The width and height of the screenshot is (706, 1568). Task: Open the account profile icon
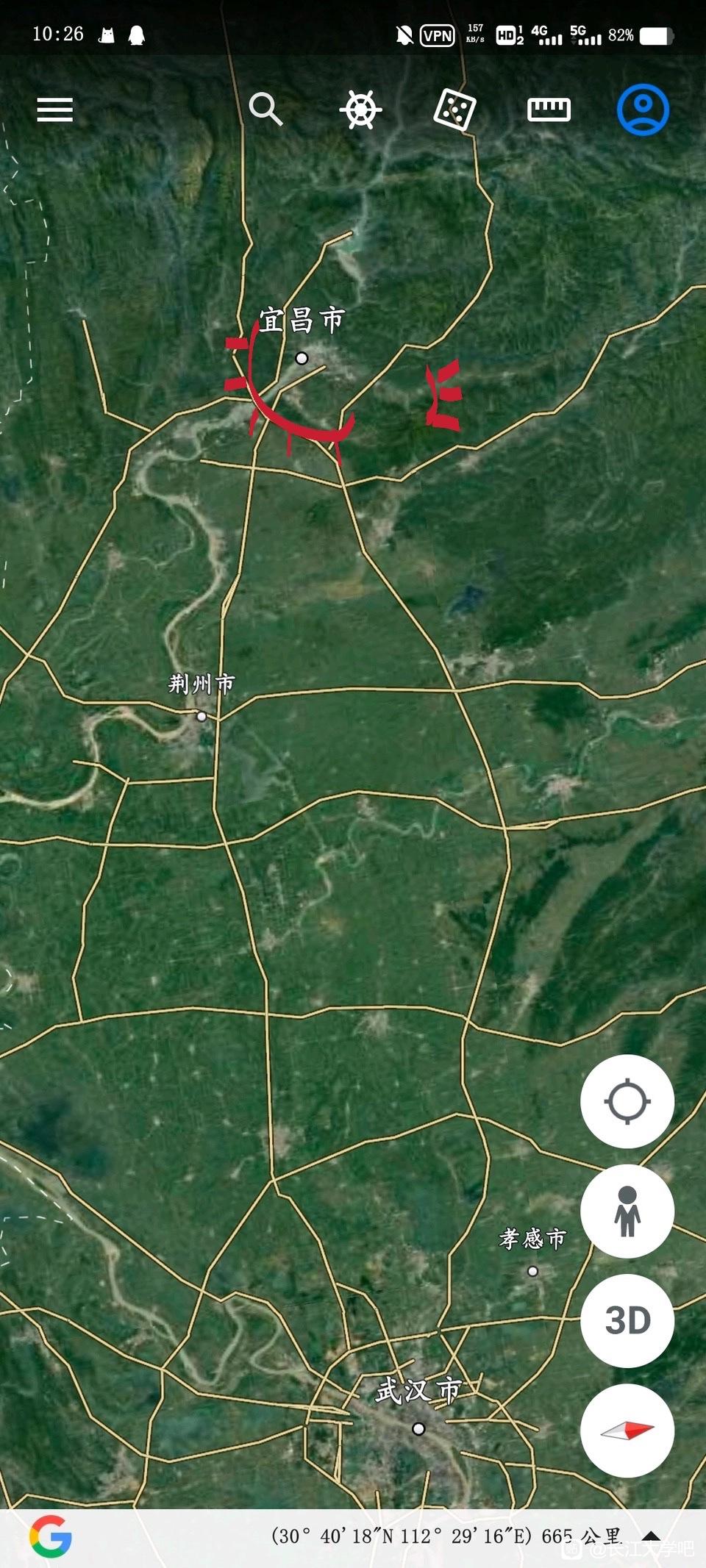(x=643, y=110)
